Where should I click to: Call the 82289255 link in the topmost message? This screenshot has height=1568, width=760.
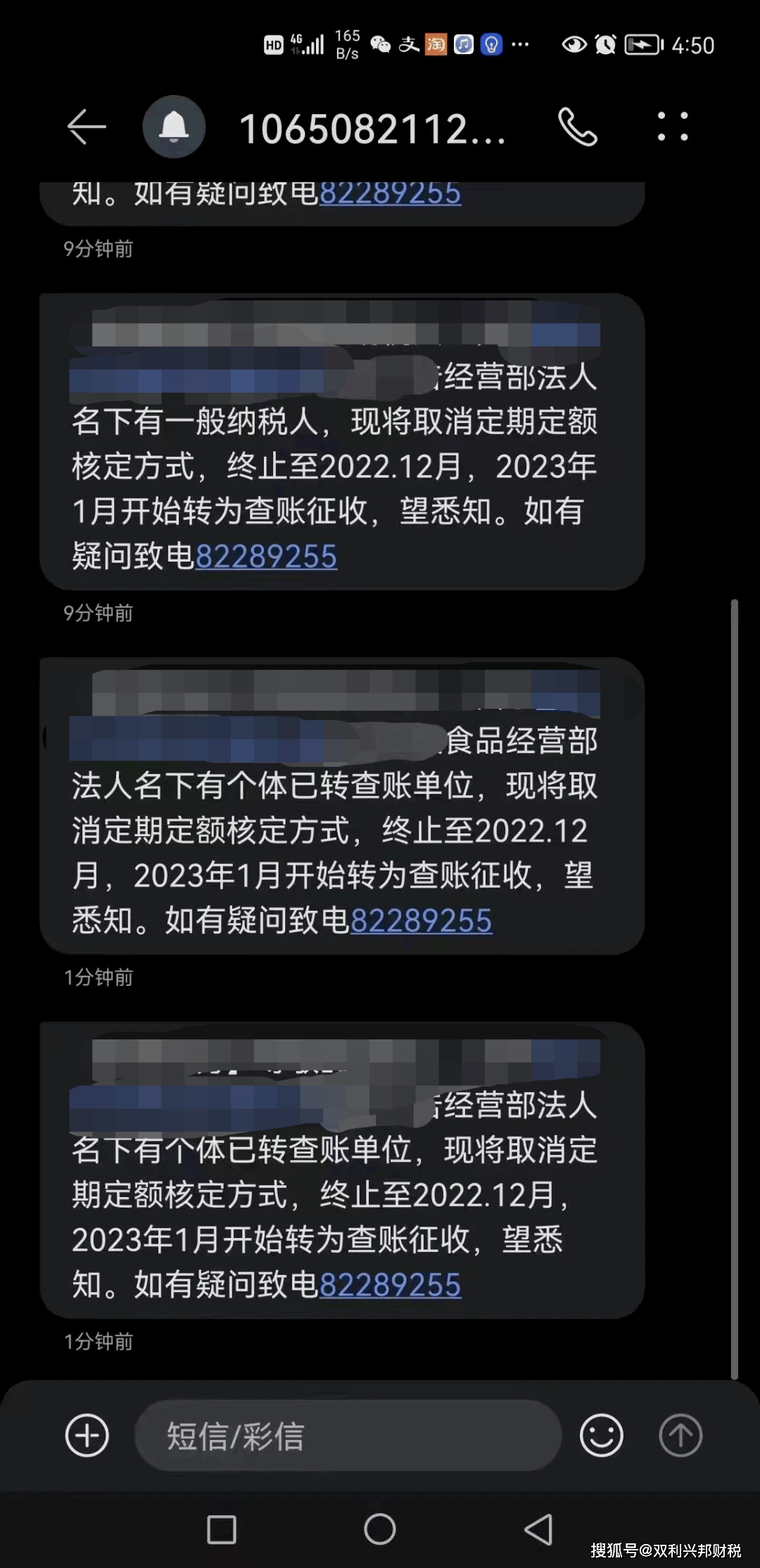[390, 195]
